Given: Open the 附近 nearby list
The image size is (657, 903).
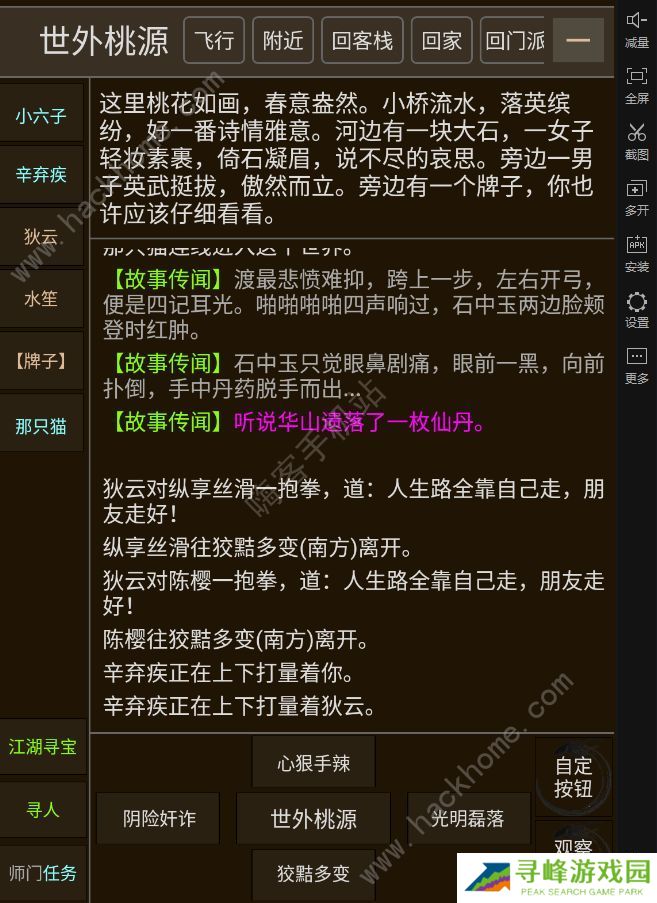Looking at the screenshot, I should 283,41.
